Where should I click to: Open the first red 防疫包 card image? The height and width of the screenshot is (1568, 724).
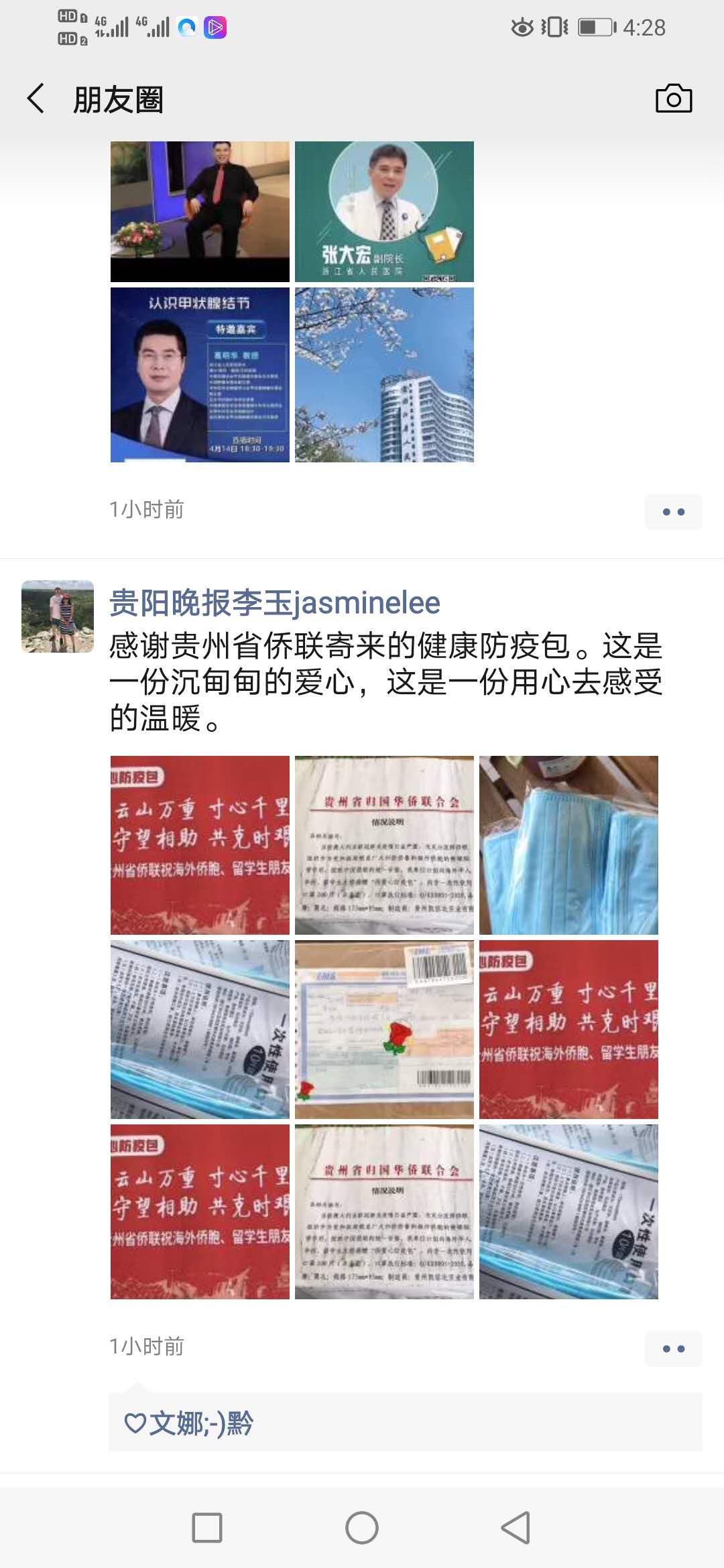click(x=200, y=845)
